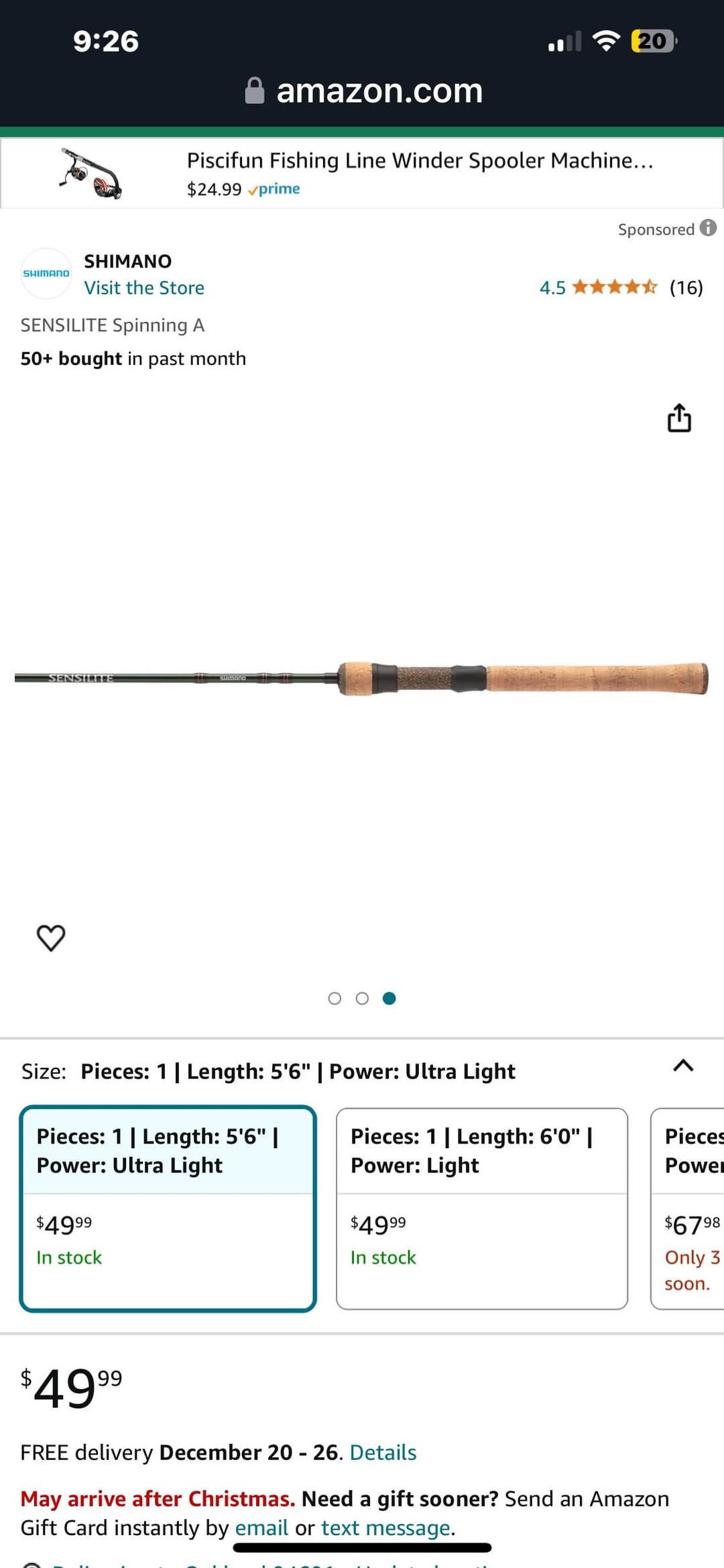Choose the 6'0" Light size option

(481, 1208)
